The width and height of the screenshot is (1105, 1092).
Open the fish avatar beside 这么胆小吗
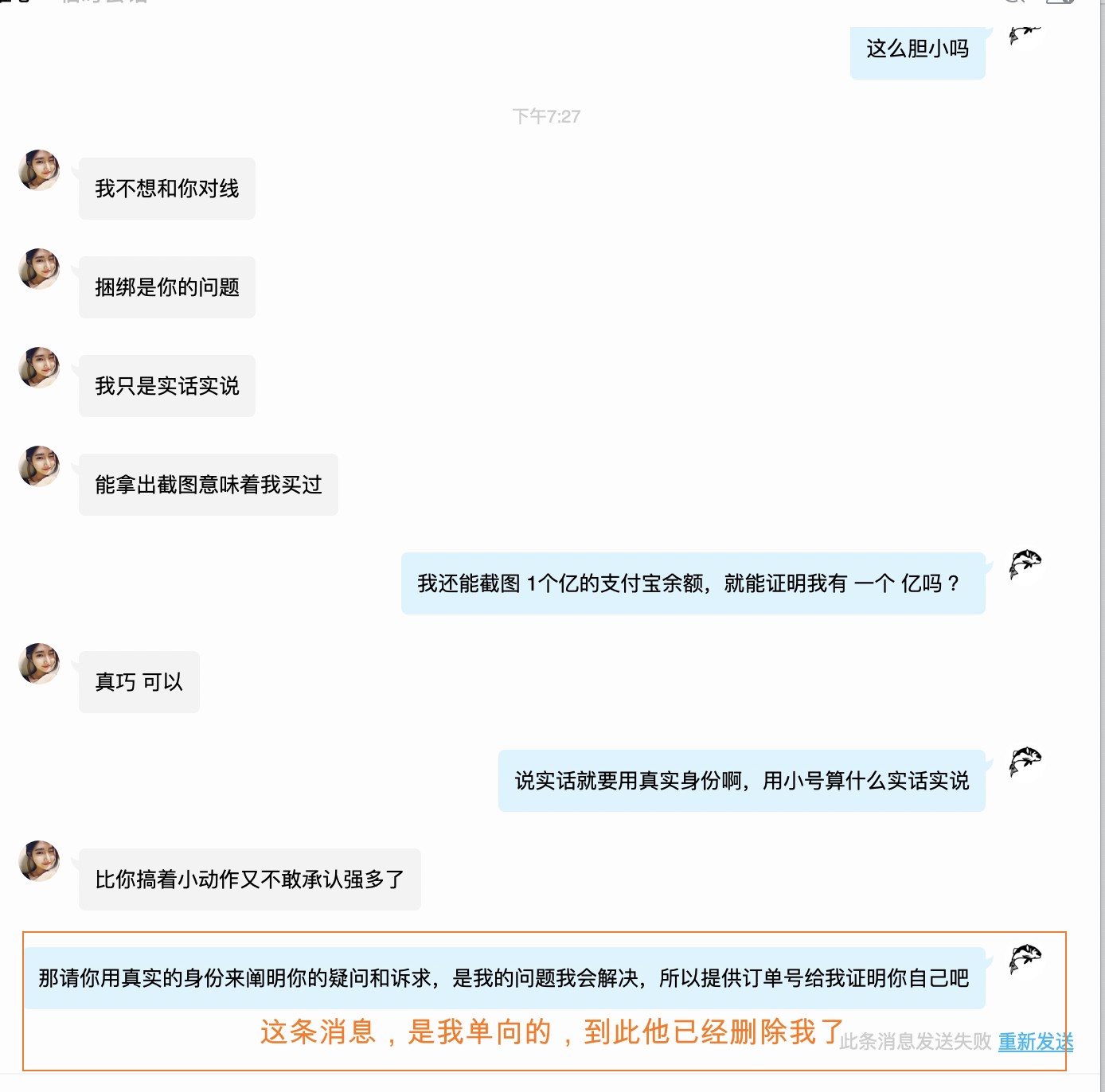click(1025, 36)
